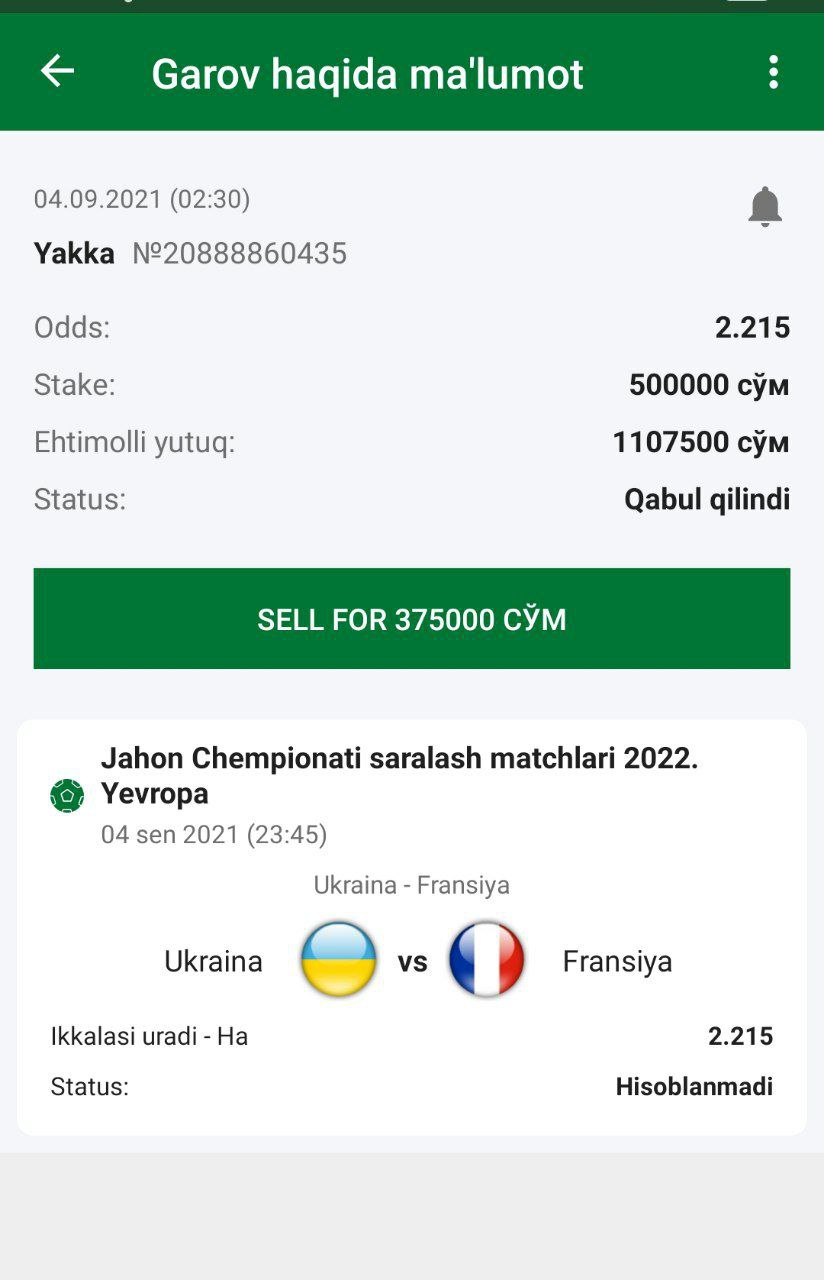Go back from the bet details screen
824x1280 pixels.
(57, 71)
